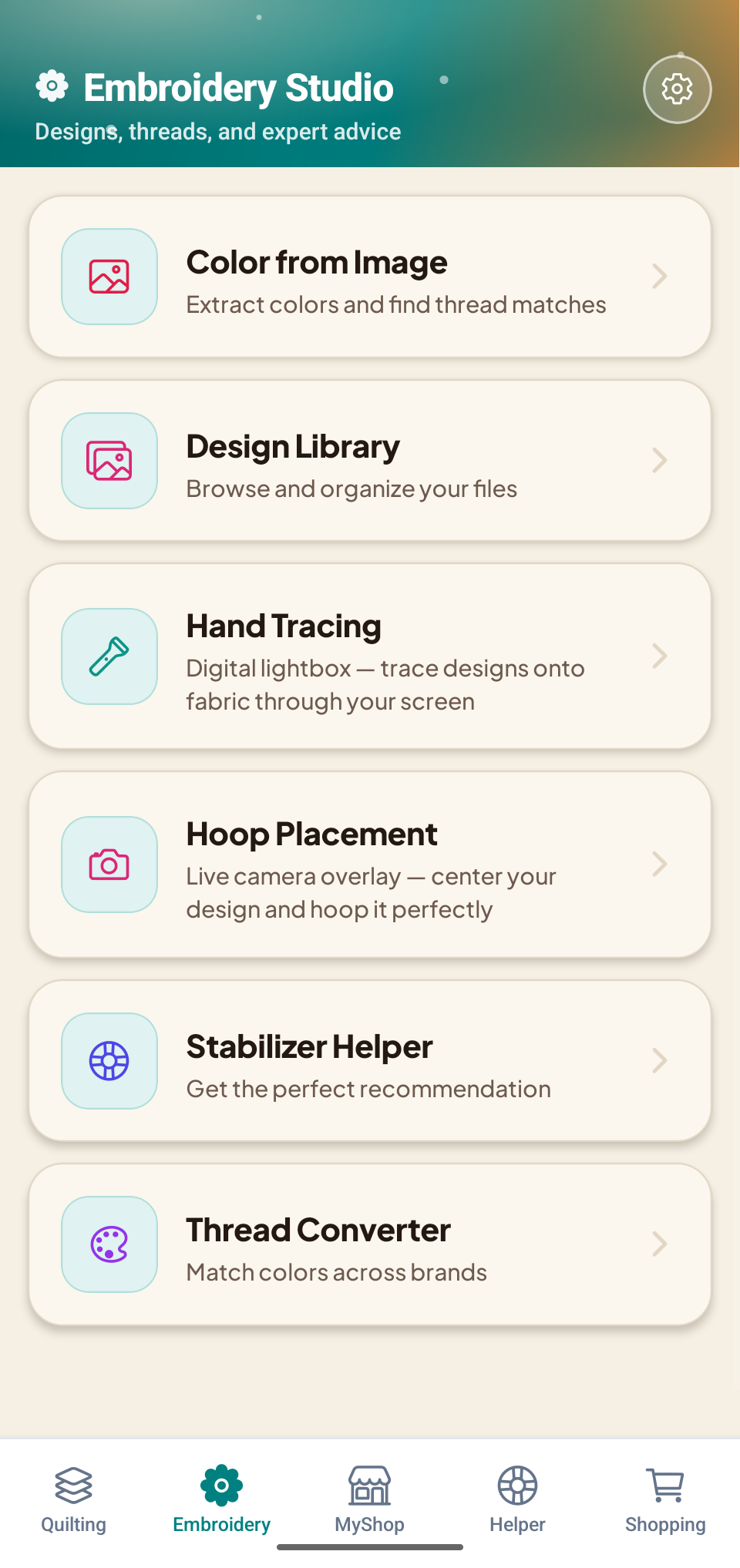Viewport: 740px width, 1568px height.
Task: Switch to the Quilting tab
Action: pyautogui.click(x=74, y=1499)
